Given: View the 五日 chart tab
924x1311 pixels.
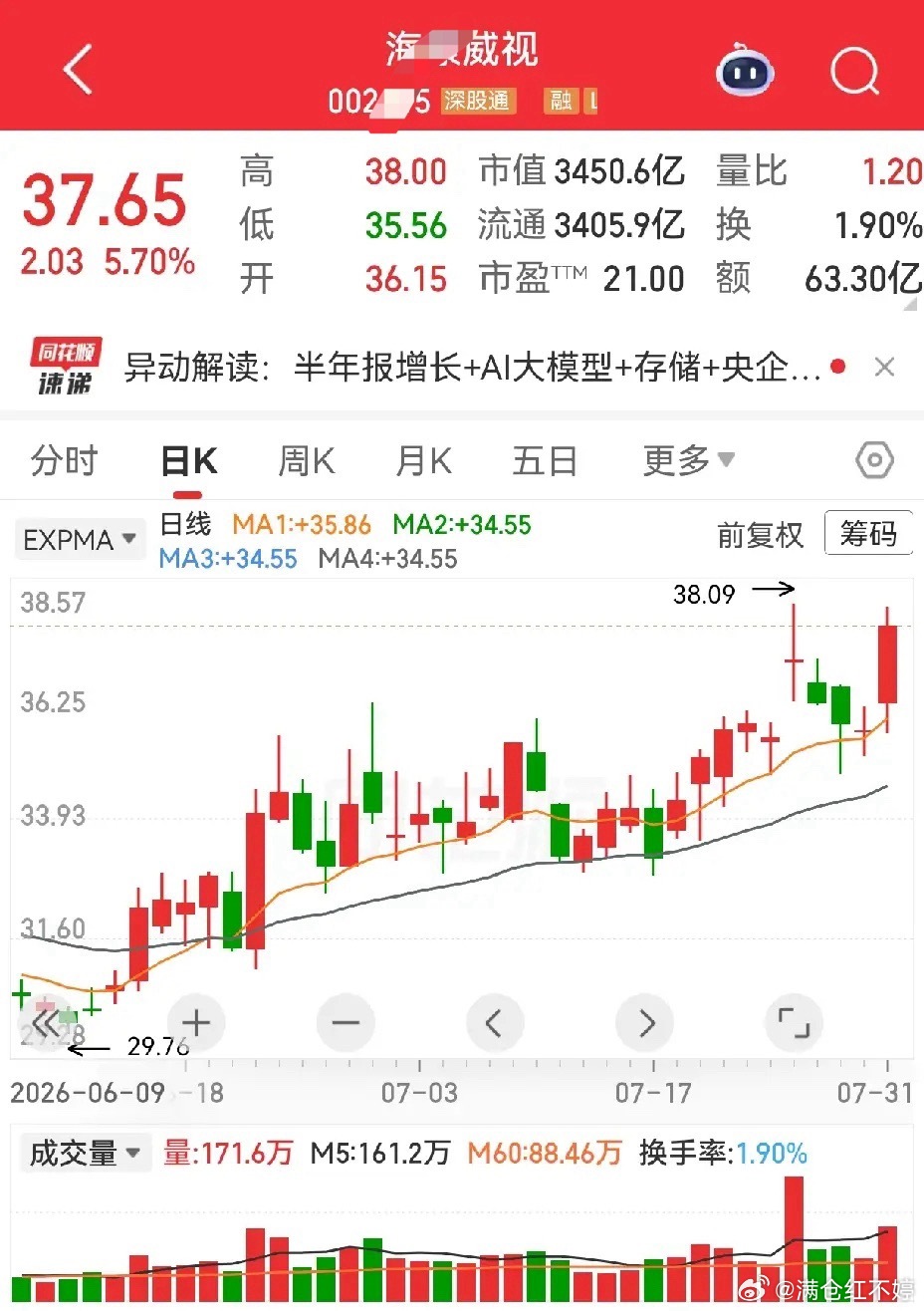Looking at the screenshot, I should coord(544,461).
